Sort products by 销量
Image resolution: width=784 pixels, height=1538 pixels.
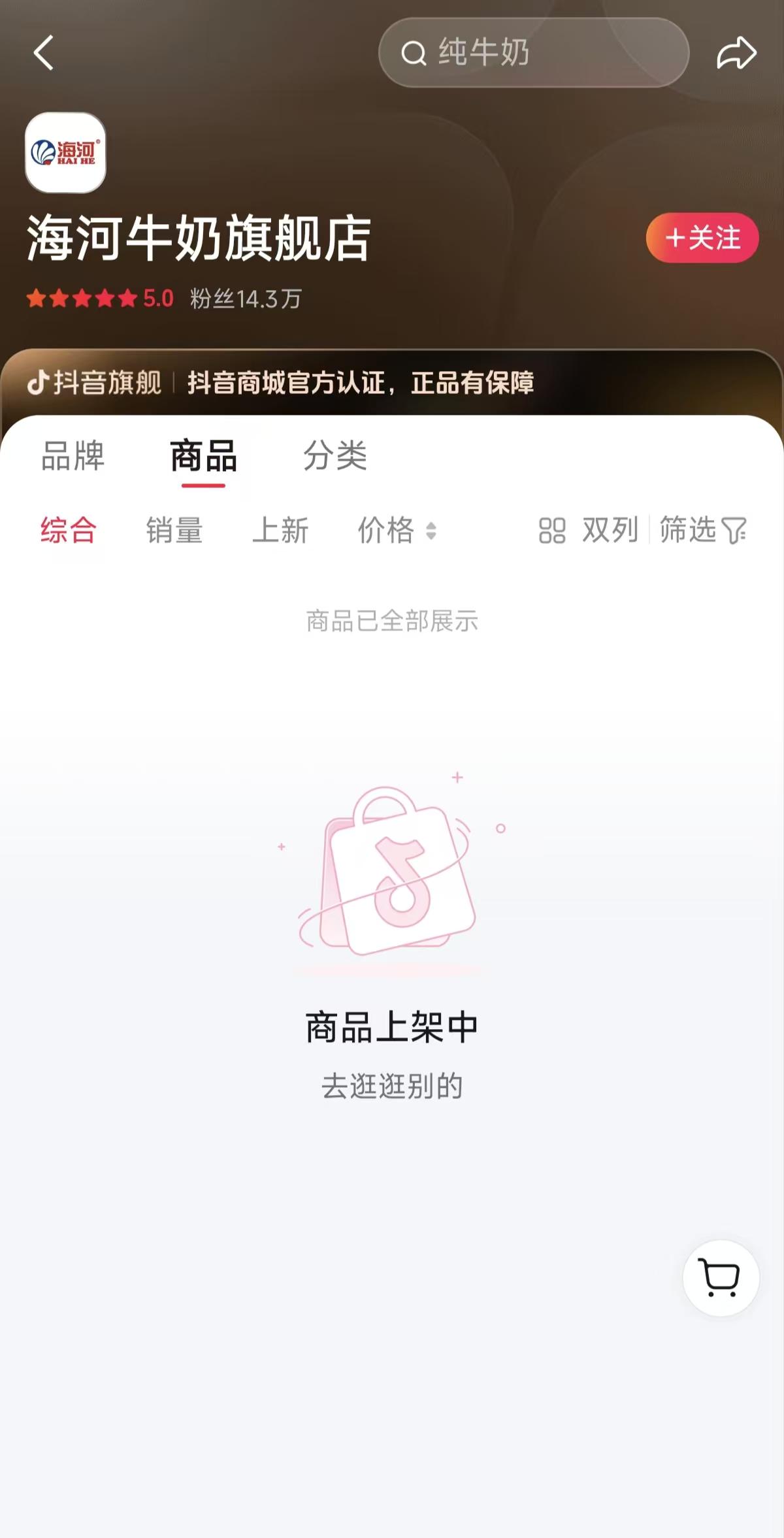(x=174, y=530)
